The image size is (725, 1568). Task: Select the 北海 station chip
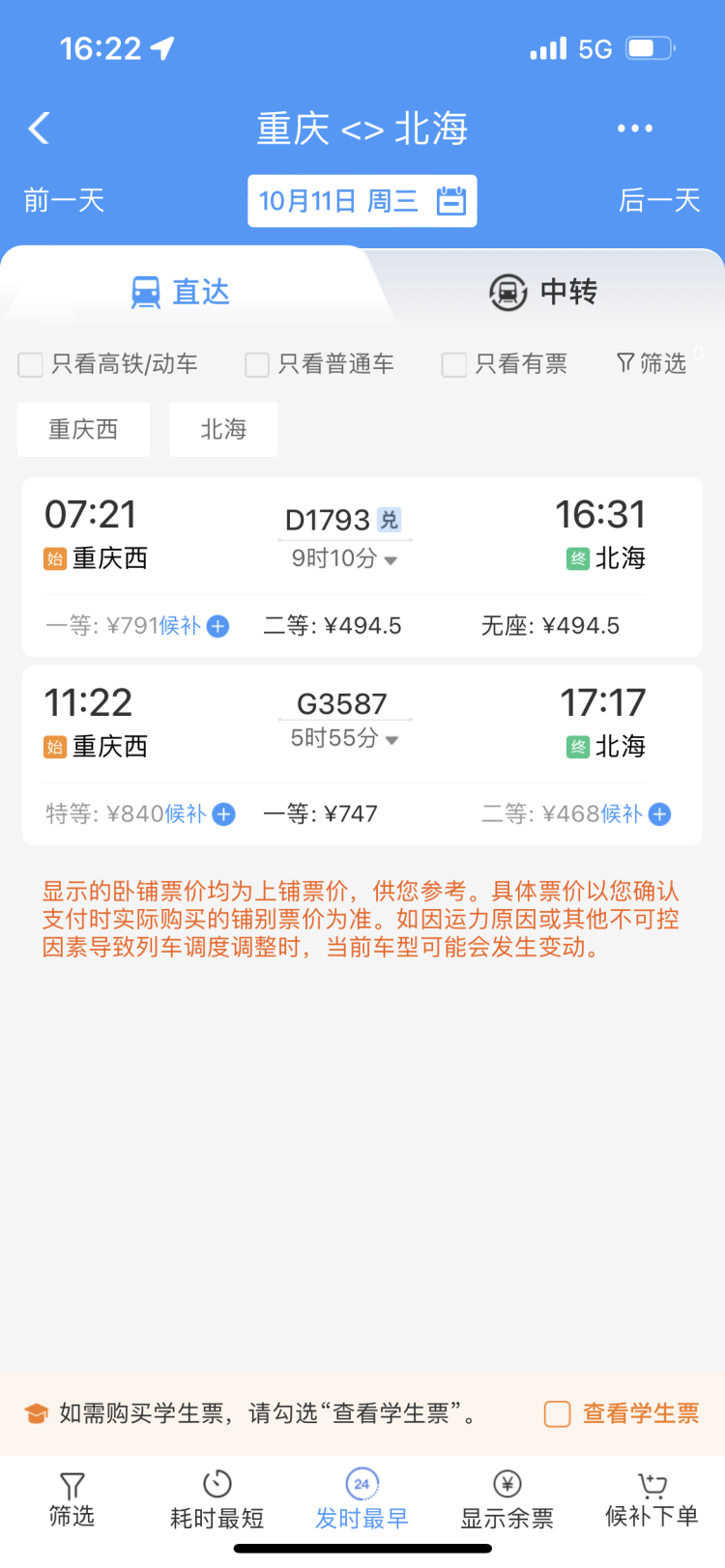click(223, 429)
